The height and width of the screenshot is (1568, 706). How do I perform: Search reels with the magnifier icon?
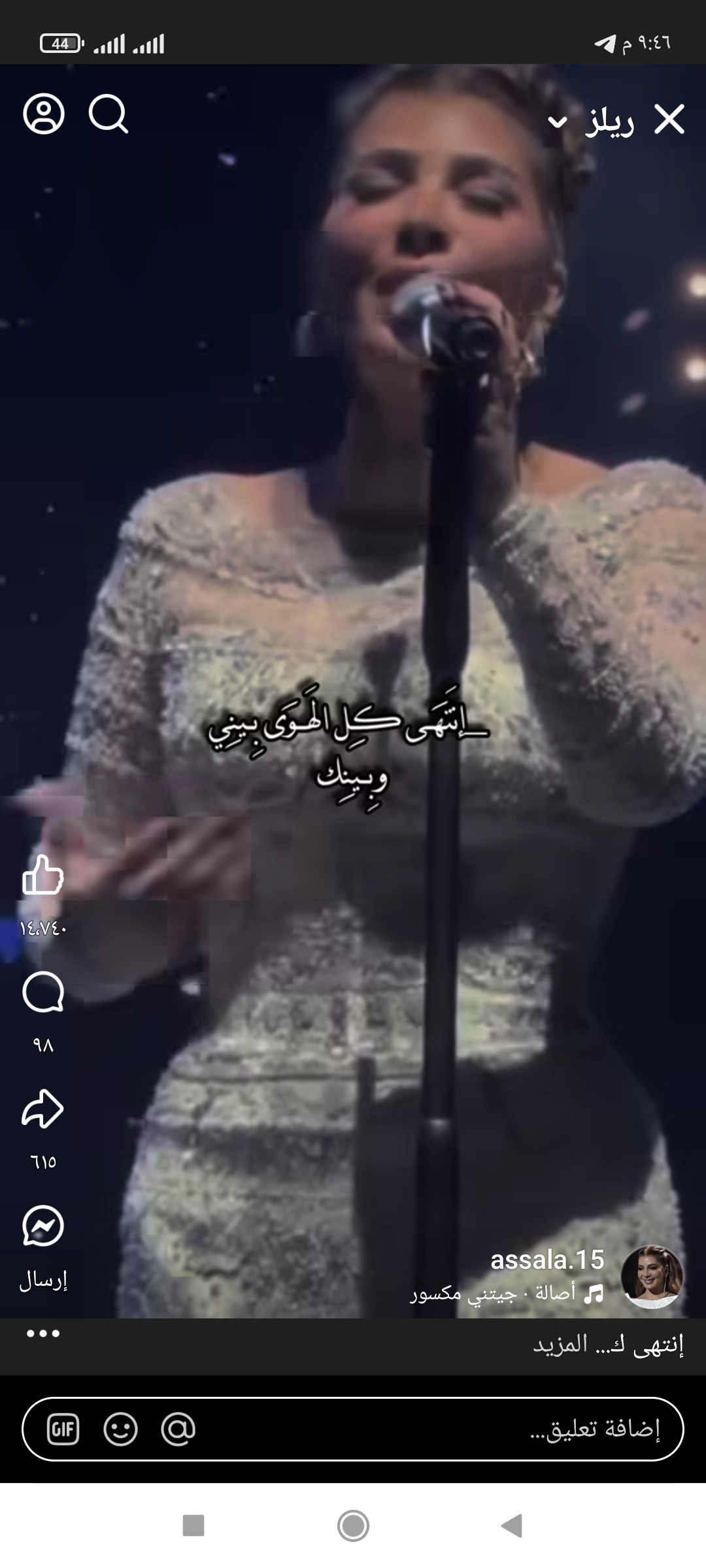point(108,114)
